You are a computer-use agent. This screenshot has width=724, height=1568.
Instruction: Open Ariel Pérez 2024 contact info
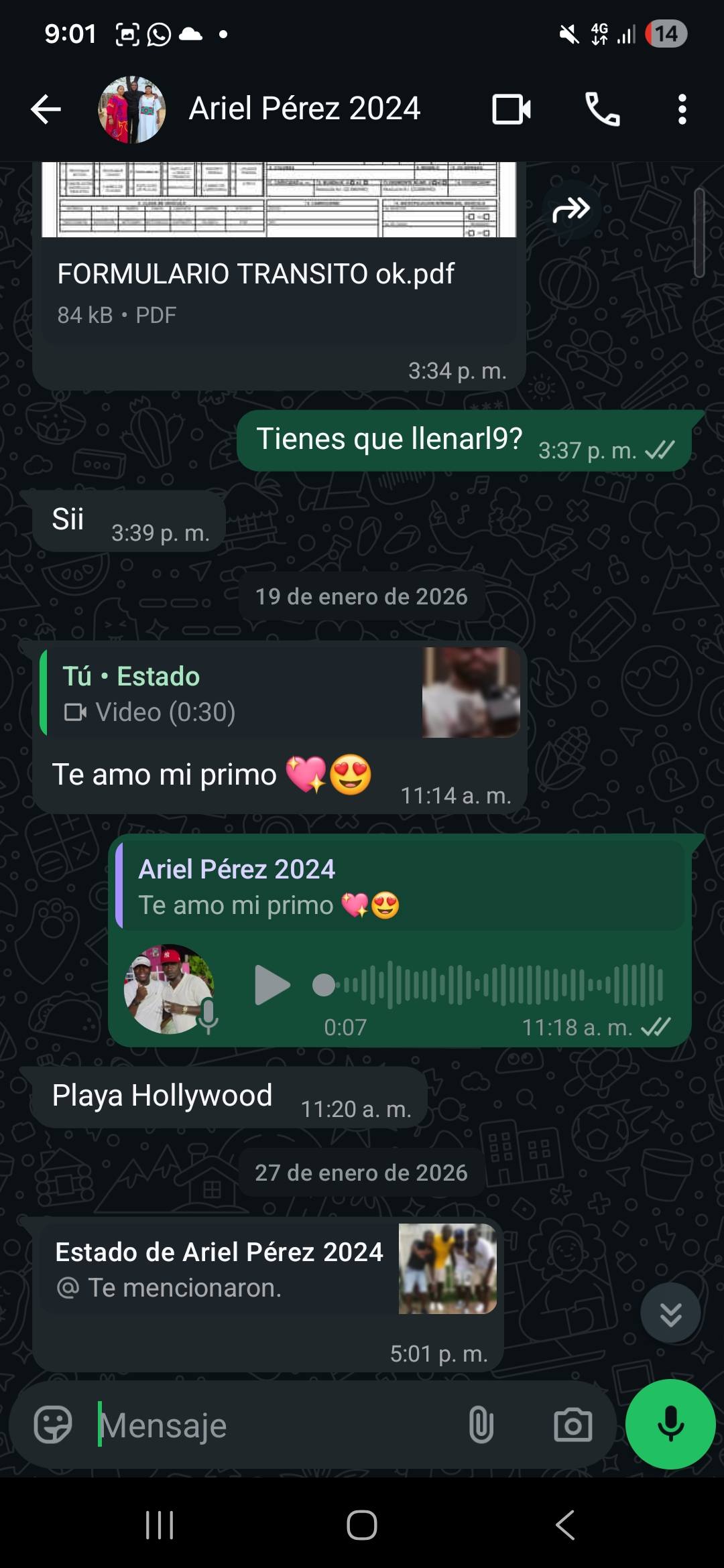tap(304, 109)
